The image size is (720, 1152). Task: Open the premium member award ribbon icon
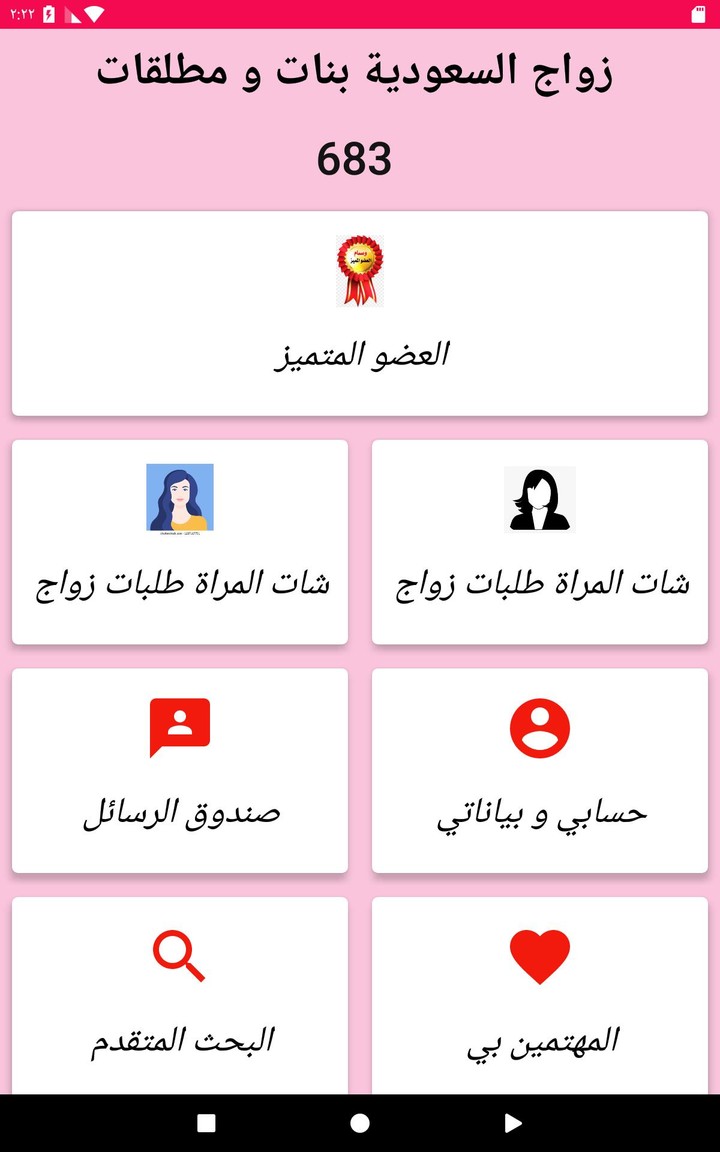pyautogui.click(x=359, y=268)
